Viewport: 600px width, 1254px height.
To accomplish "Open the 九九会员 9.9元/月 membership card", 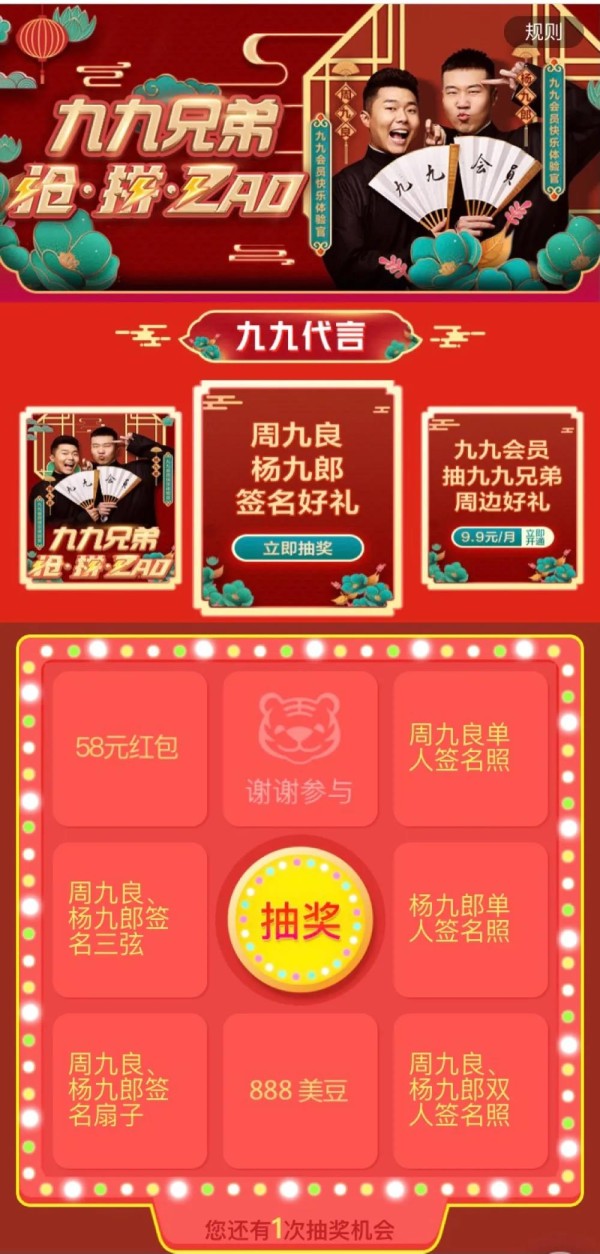I will (x=502, y=495).
